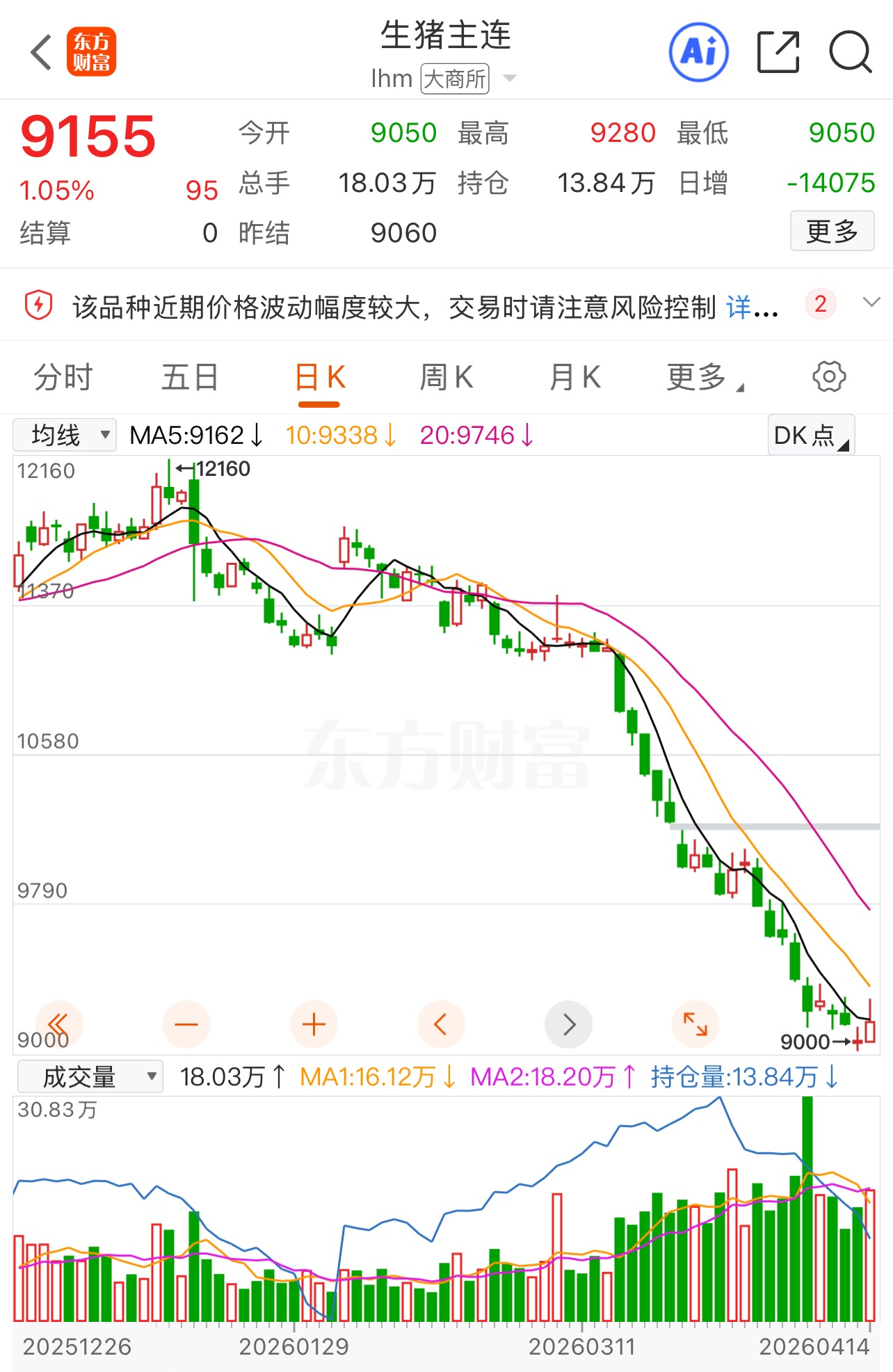Screen dimensions: 893x1372
Task: Open chart settings gear
Action: point(829,377)
